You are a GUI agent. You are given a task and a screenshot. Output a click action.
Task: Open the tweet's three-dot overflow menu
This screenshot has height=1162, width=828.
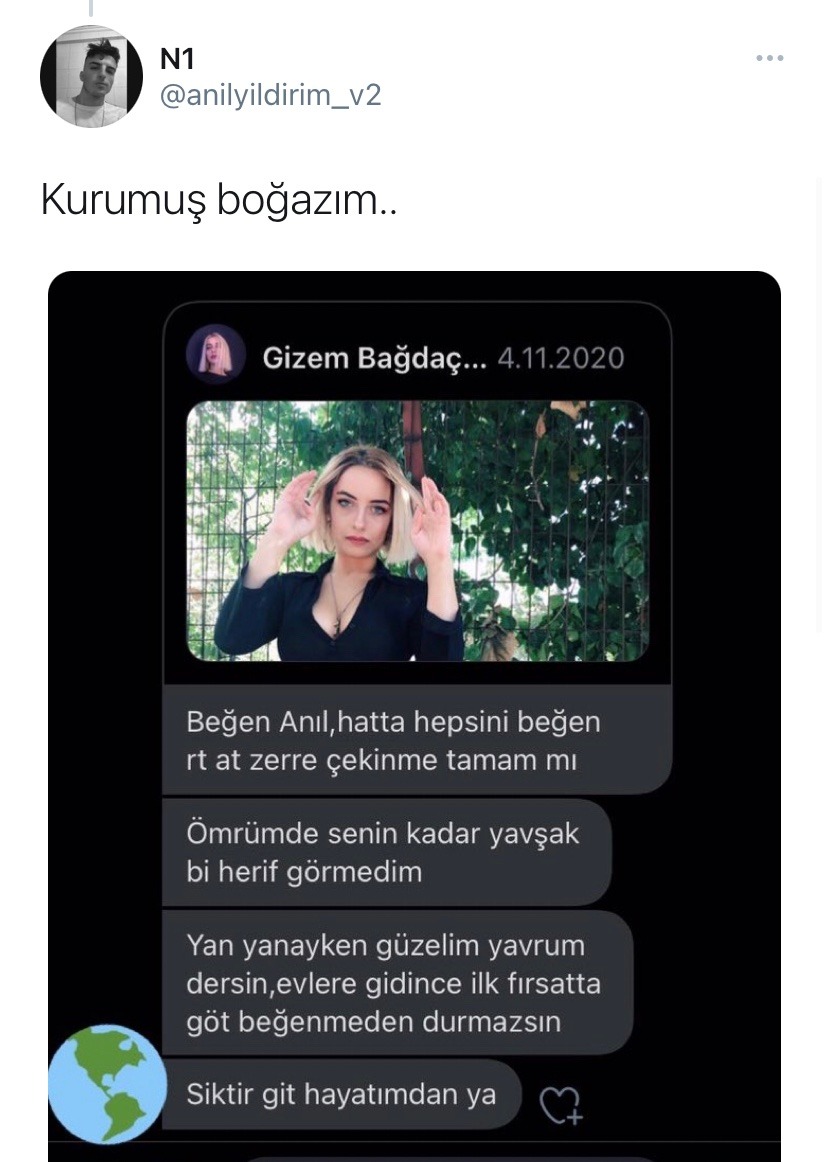[x=769, y=59]
